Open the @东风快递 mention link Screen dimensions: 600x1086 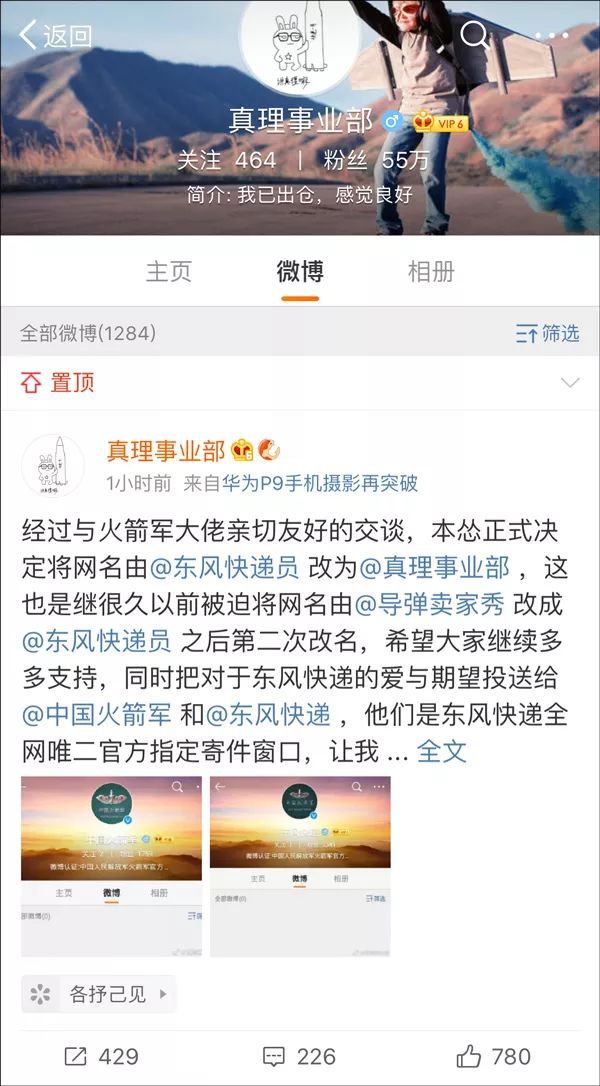pos(268,715)
